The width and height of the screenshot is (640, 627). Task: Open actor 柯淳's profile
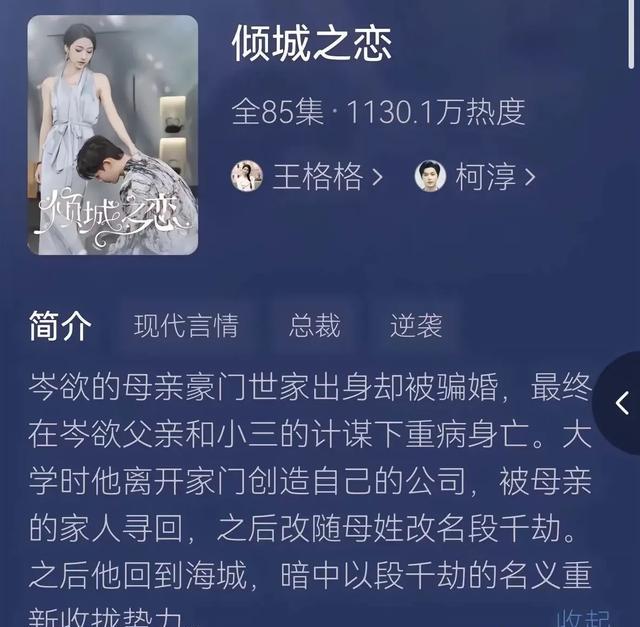[476, 177]
